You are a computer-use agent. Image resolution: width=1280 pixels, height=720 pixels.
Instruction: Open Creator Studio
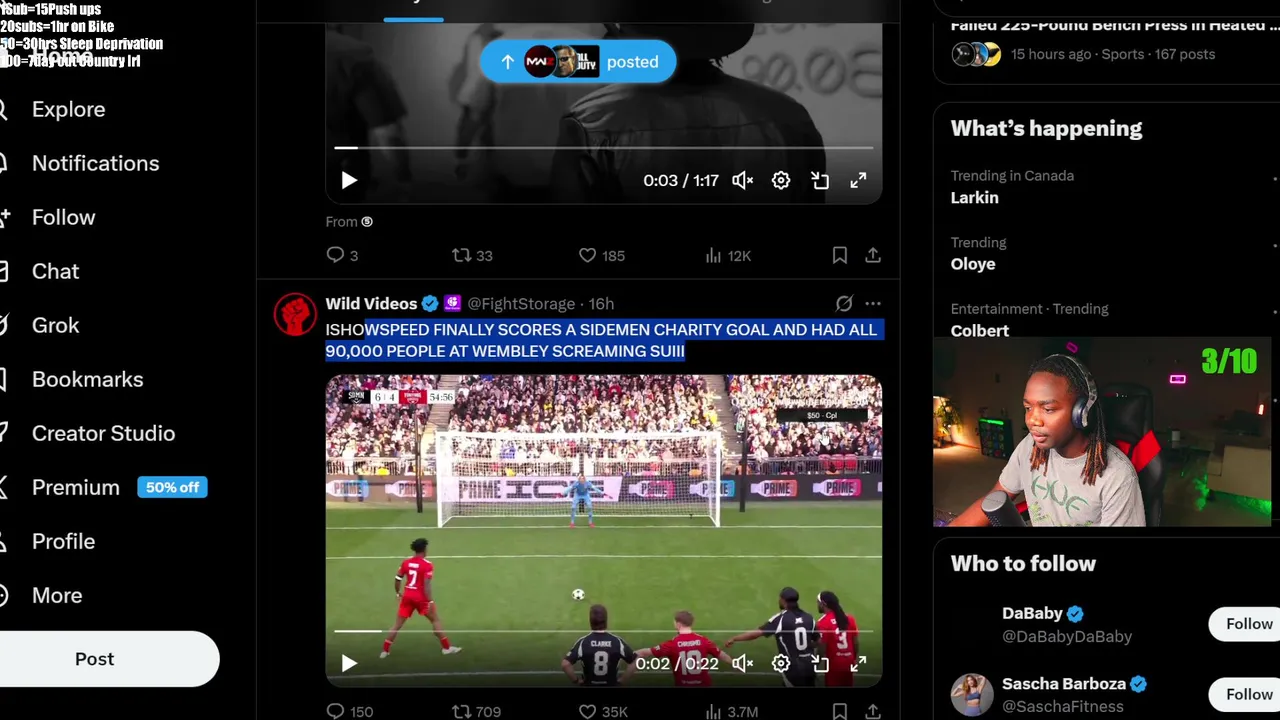[103, 433]
